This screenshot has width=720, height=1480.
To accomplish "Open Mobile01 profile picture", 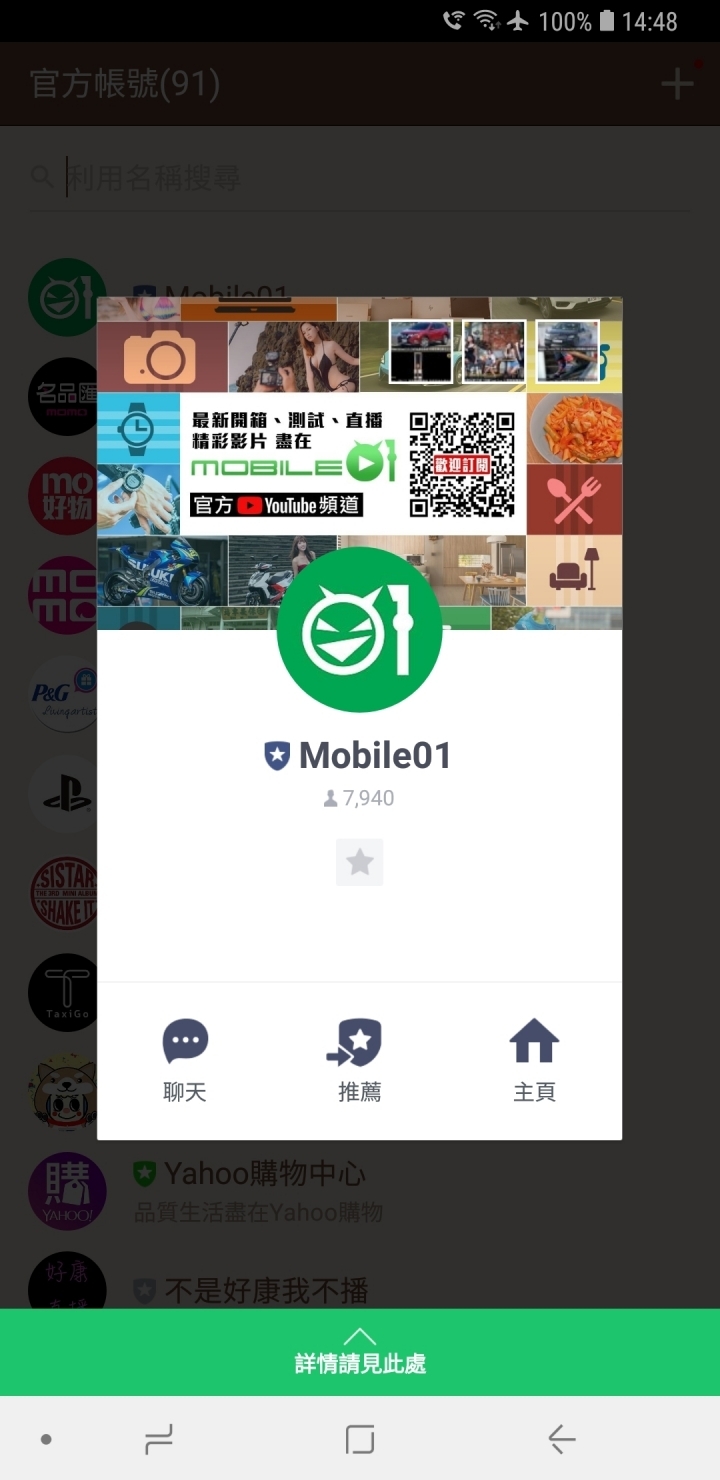I will pos(359,630).
